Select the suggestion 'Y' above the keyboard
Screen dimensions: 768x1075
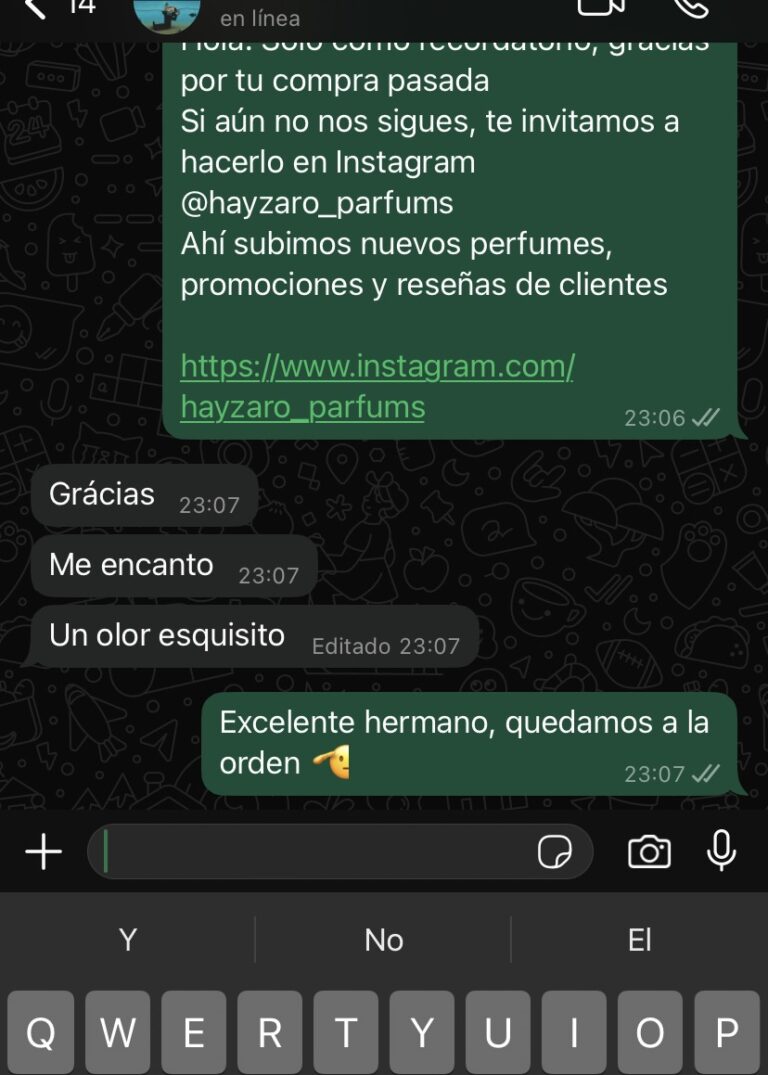click(127, 940)
